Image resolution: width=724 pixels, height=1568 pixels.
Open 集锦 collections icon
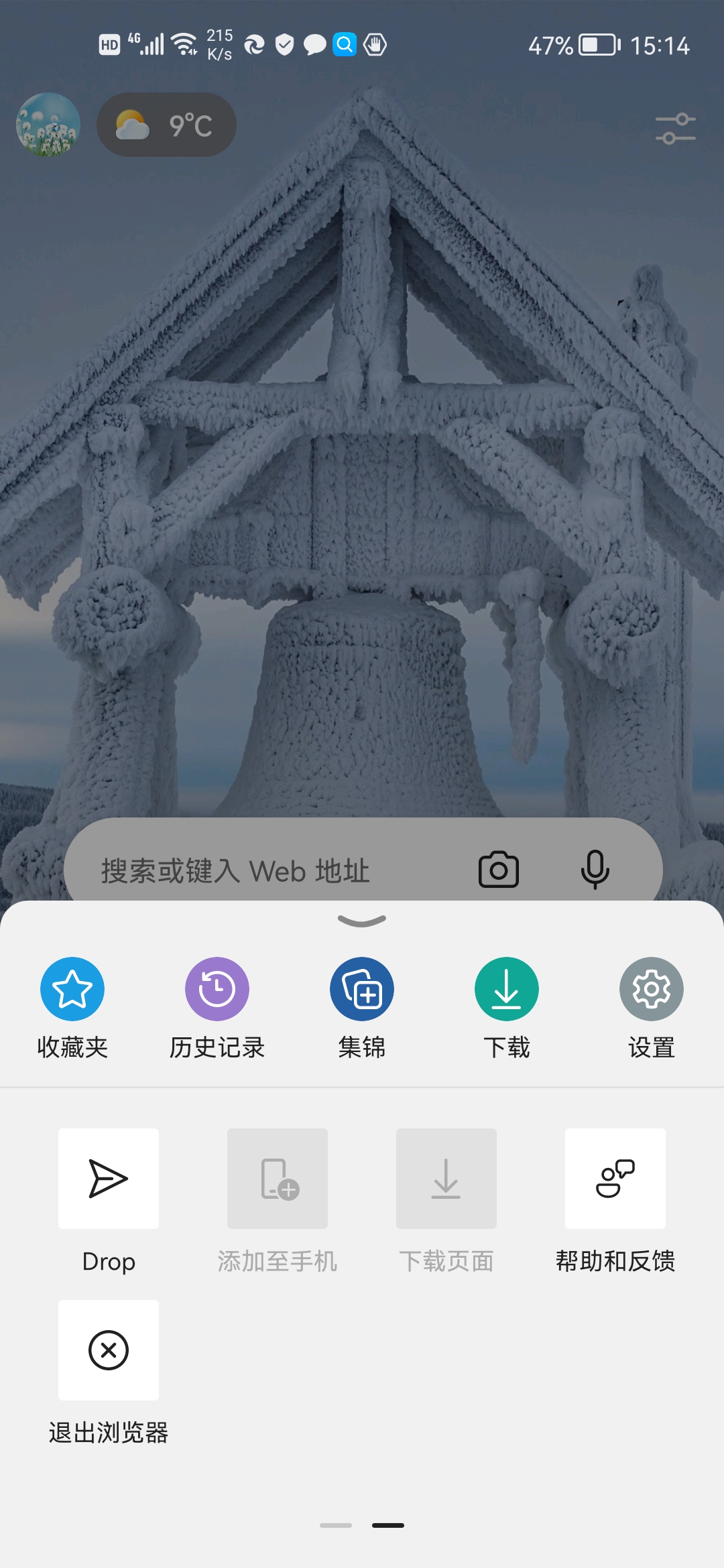click(x=361, y=988)
